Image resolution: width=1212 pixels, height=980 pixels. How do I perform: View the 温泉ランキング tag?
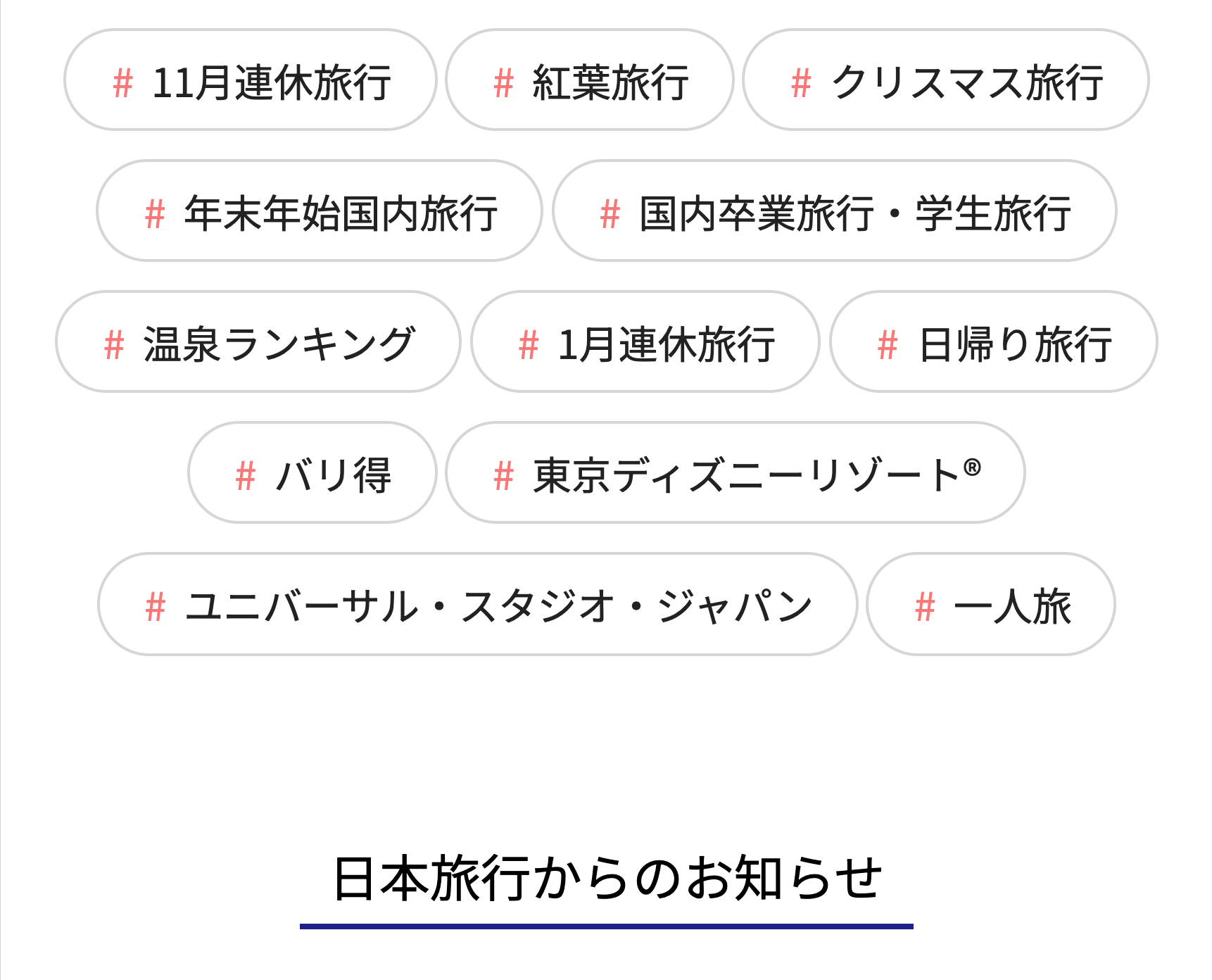pyautogui.click(x=258, y=342)
